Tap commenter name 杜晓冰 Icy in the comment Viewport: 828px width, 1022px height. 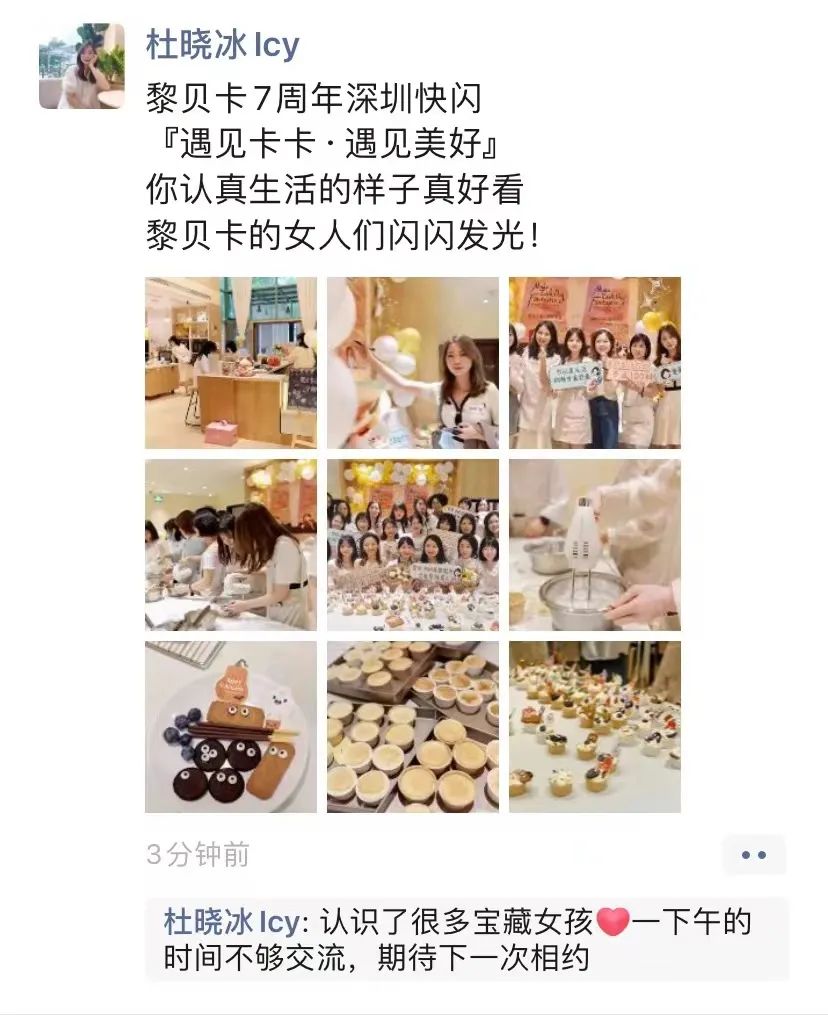point(230,921)
